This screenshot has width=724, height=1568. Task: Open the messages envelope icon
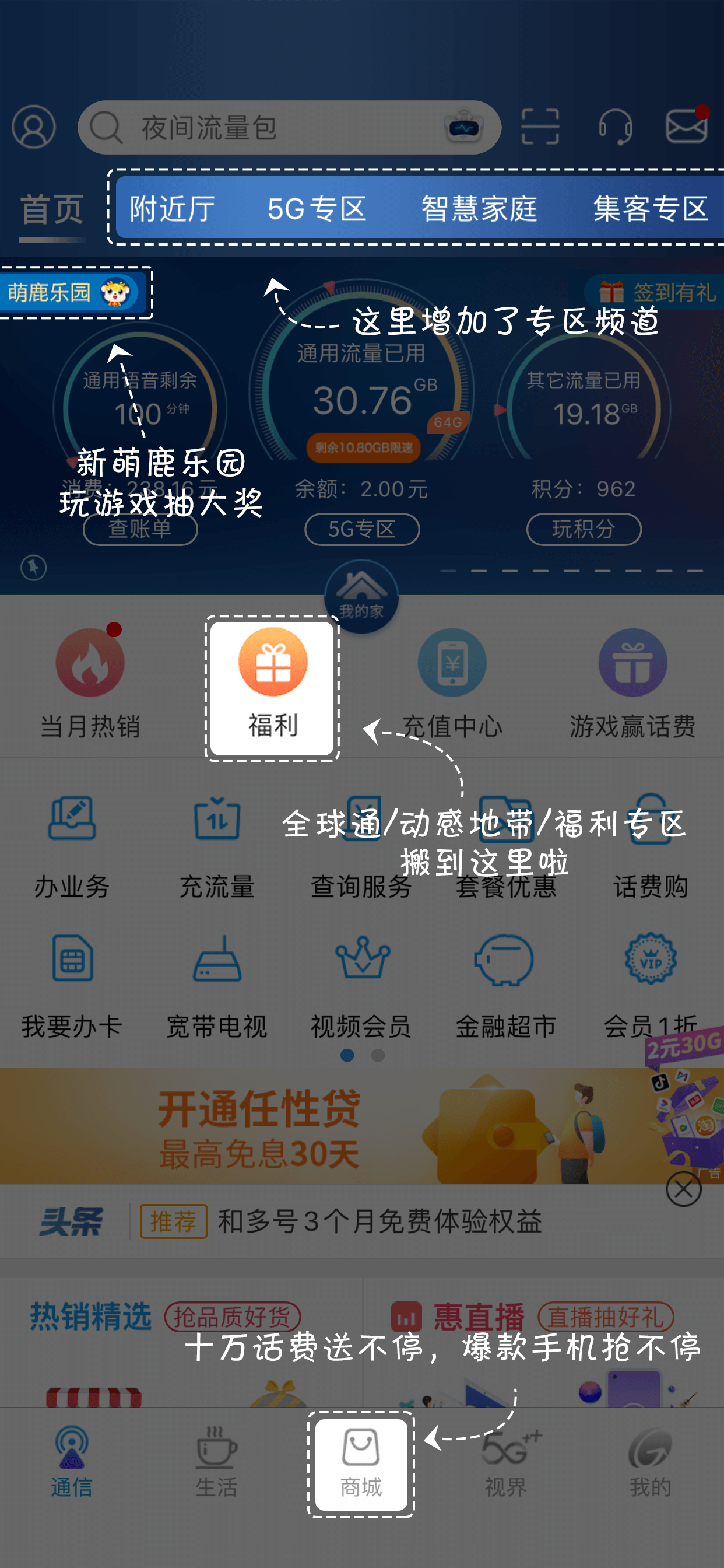point(686,127)
